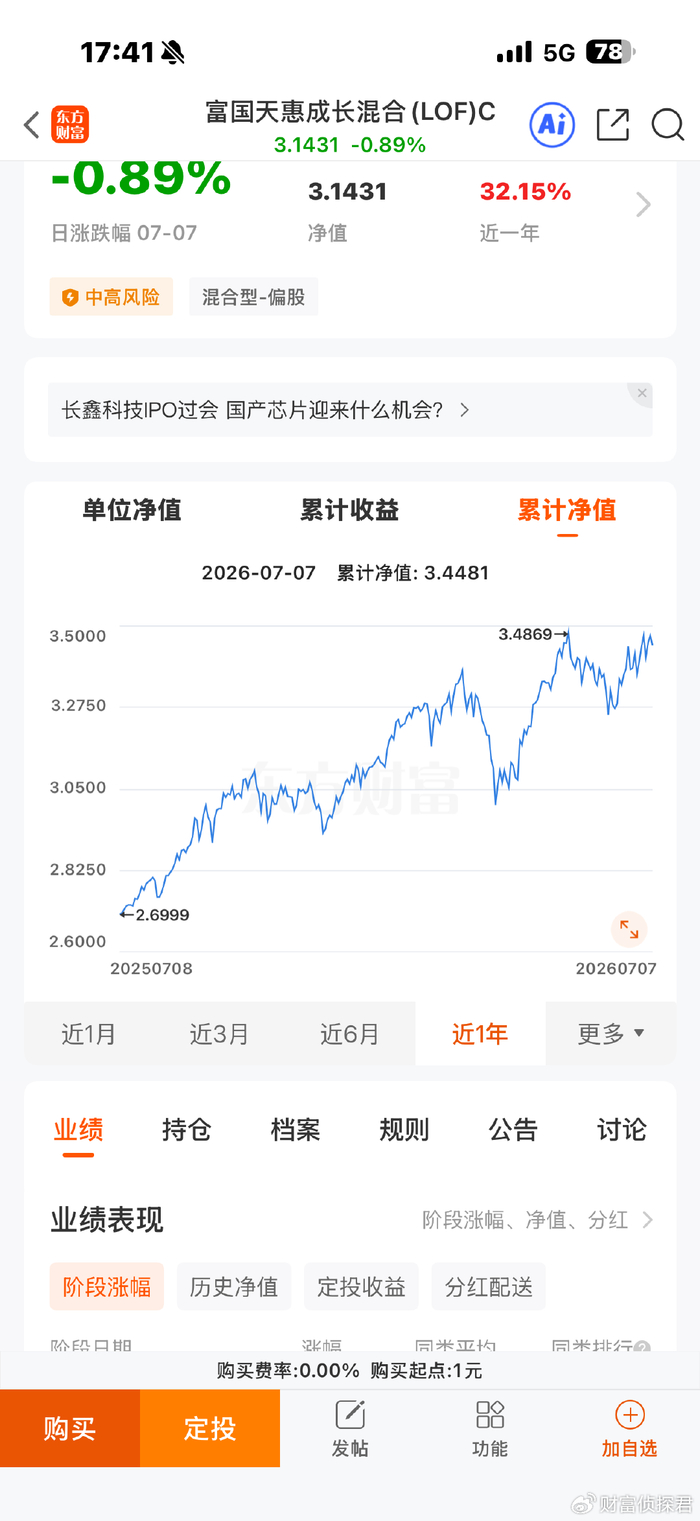Select the 近6月 time range

coord(350,1034)
